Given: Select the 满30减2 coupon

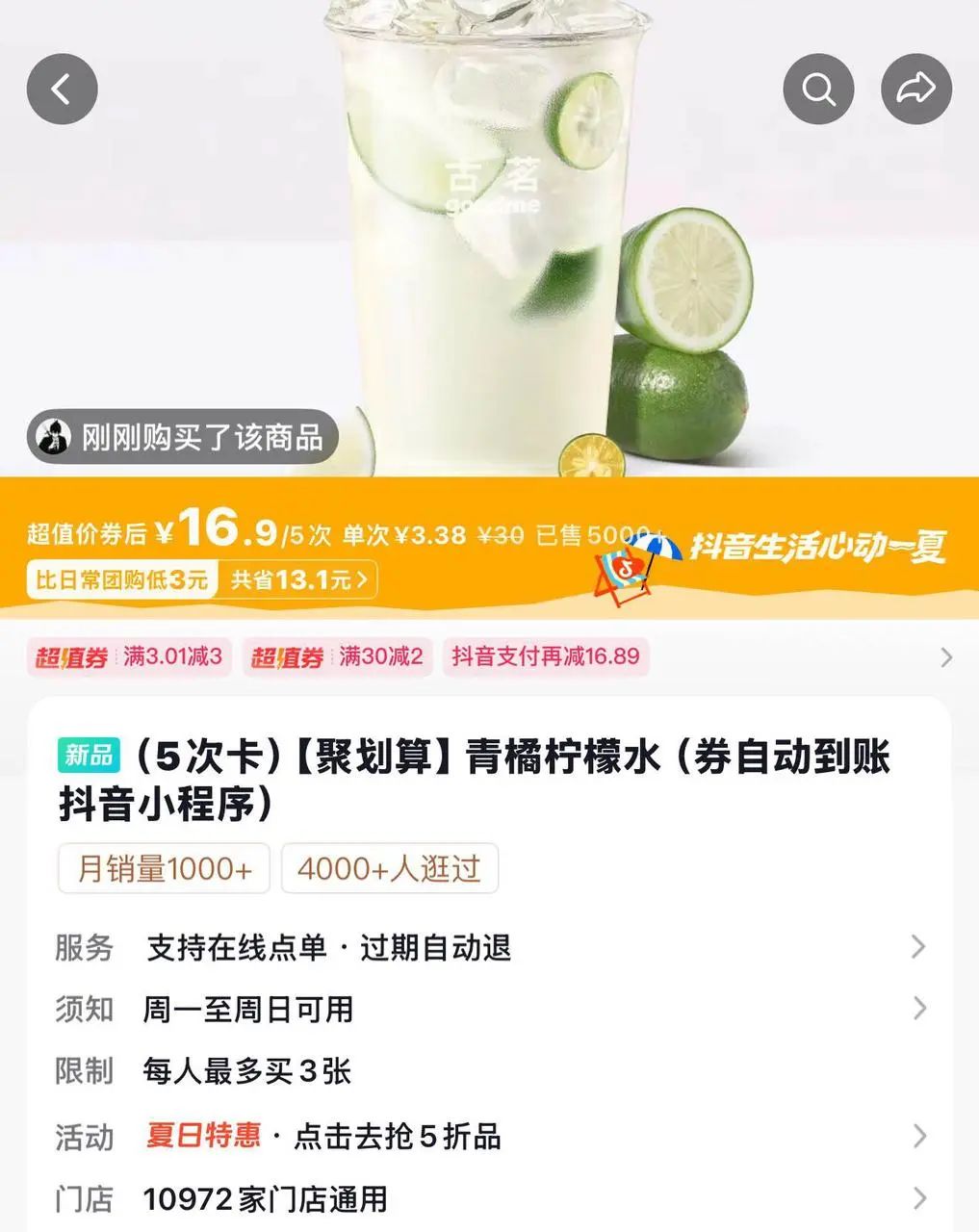Looking at the screenshot, I should 337,657.
